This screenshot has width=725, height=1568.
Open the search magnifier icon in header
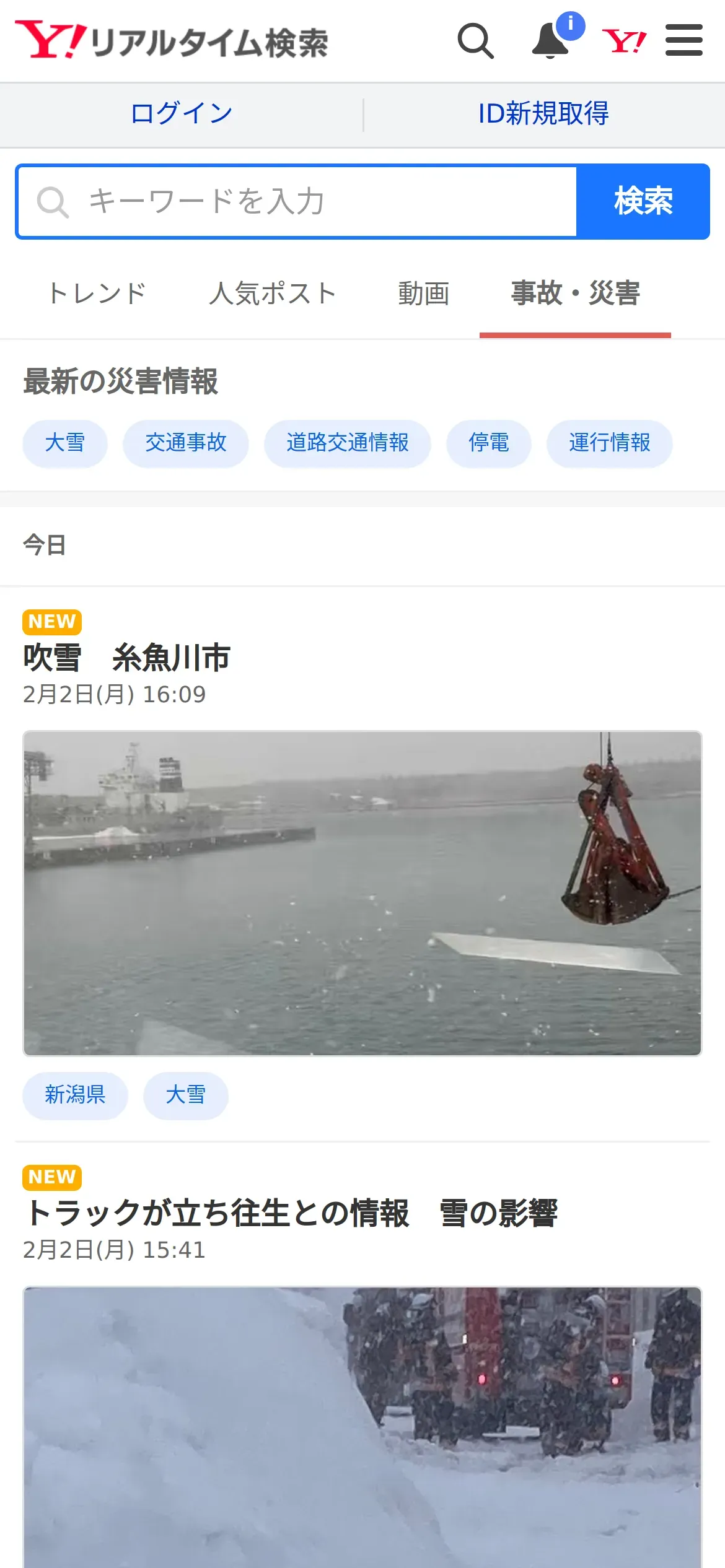(475, 41)
